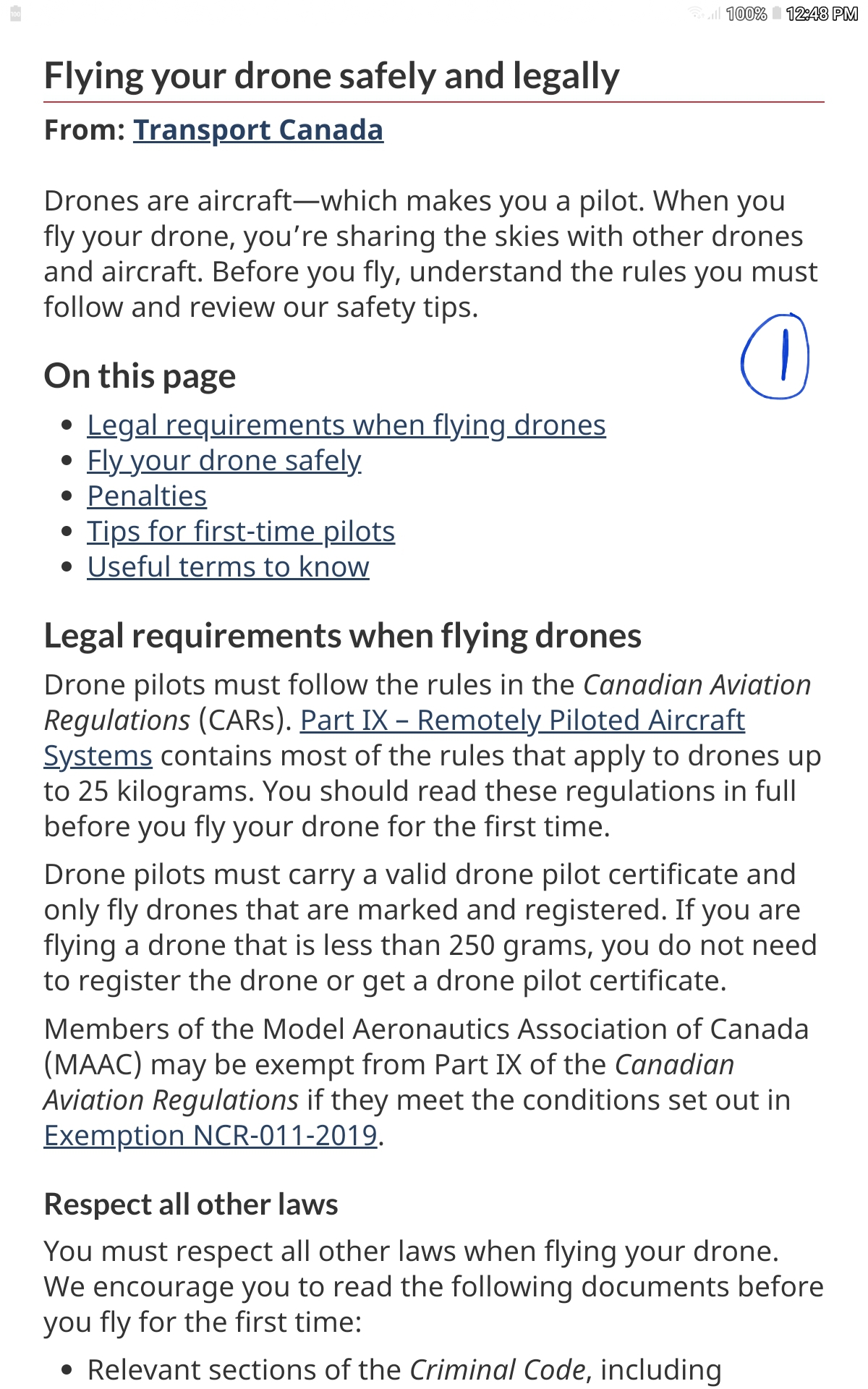868x1389 pixels.
Task: Jump to Legal requirements when flying drones
Action: [346, 425]
